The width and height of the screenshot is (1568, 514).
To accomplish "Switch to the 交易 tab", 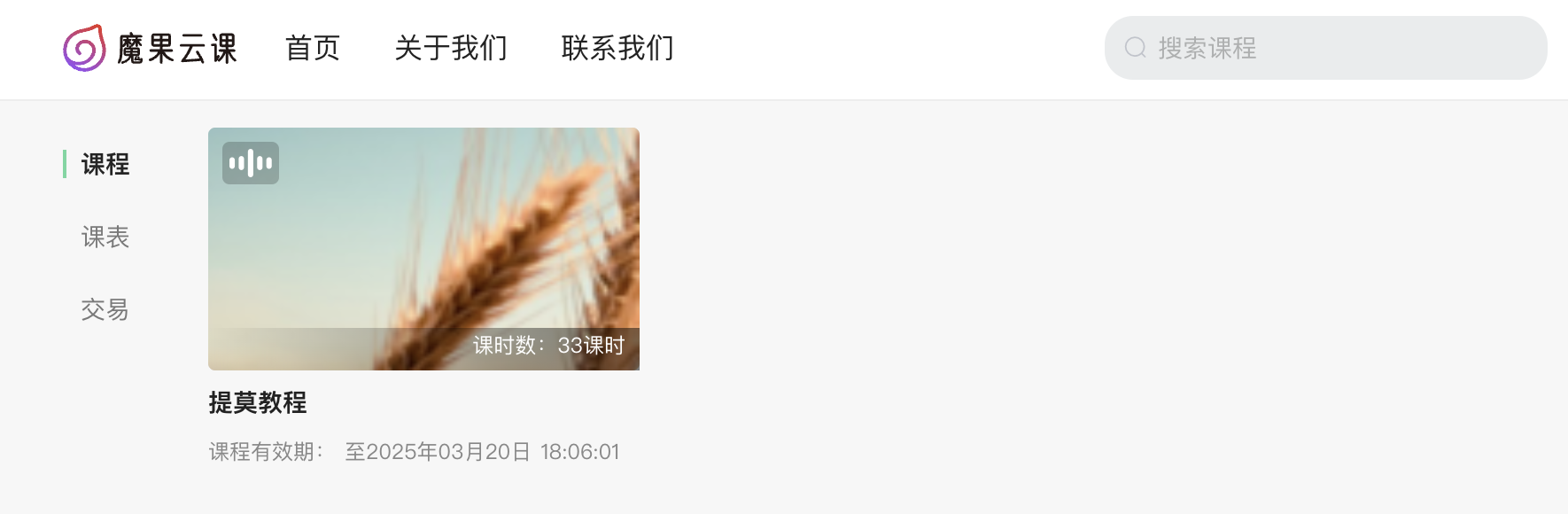I will (x=105, y=309).
